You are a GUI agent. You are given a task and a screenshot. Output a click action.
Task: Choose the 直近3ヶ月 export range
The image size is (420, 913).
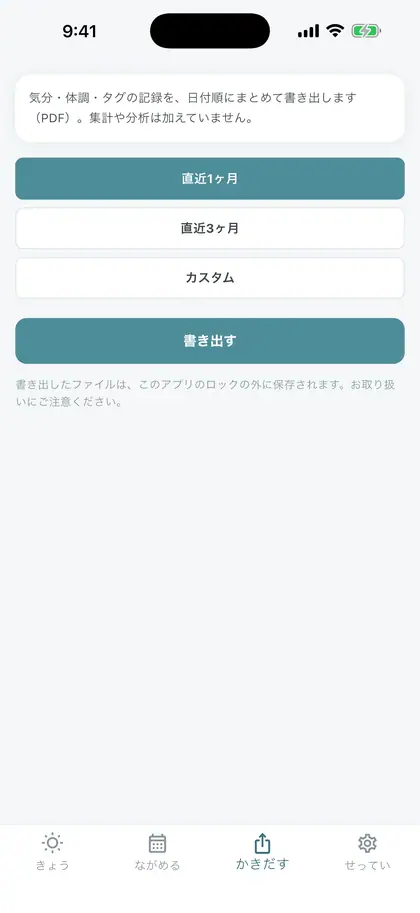click(210, 228)
